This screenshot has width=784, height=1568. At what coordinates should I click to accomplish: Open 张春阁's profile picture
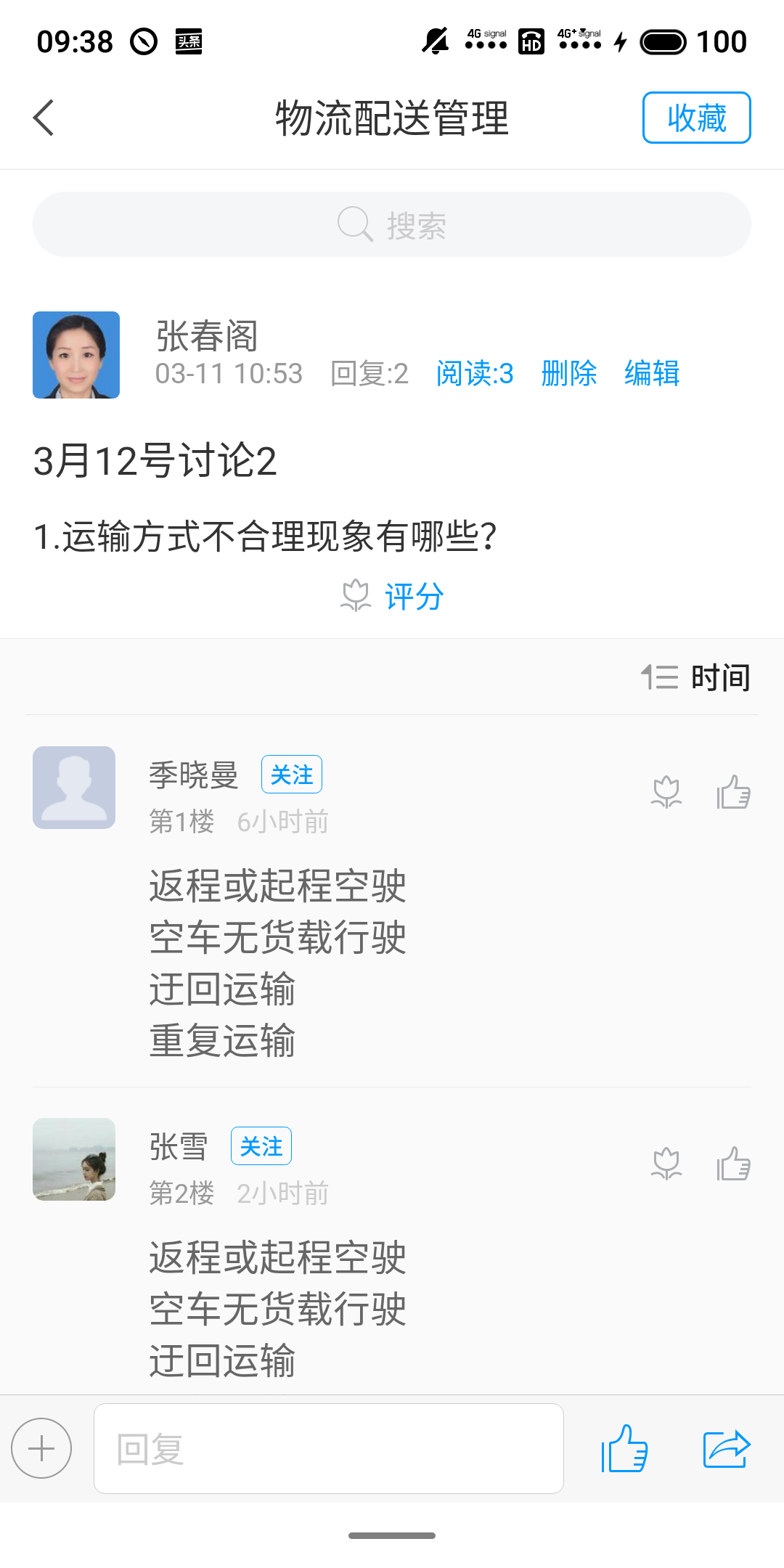(x=76, y=355)
